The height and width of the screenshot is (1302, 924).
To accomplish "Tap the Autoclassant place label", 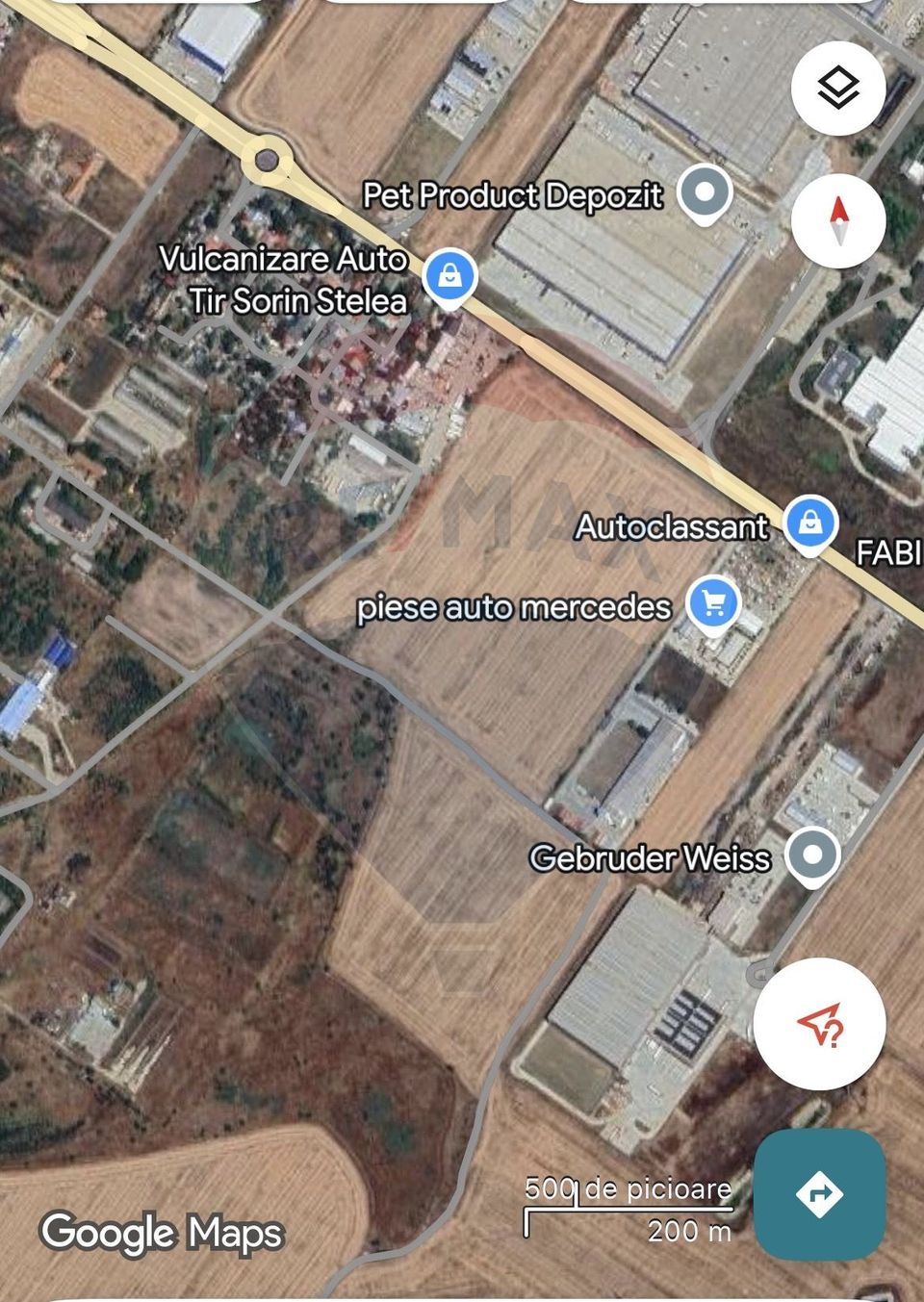I will (x=671, y=527).
